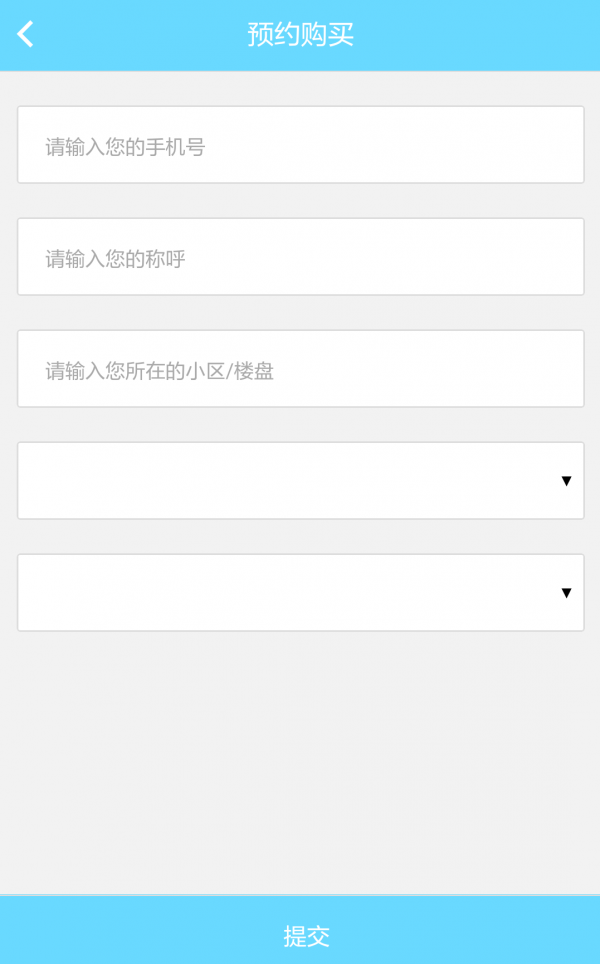Screen dimensions: 600x964
Task: Focus the field asking for your name (称呼)
Action: point(300,257)
